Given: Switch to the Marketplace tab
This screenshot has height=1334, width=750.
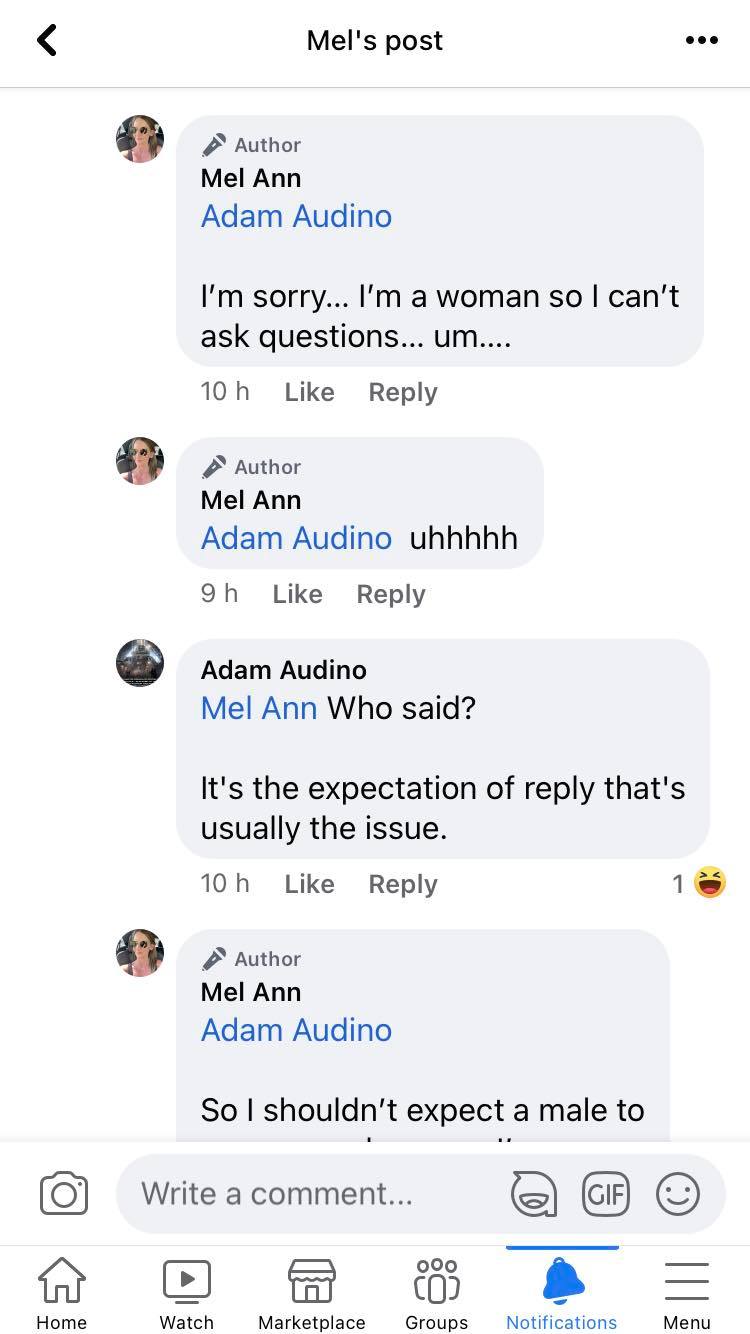Looking at the screenshot, I should (312, 1294).
